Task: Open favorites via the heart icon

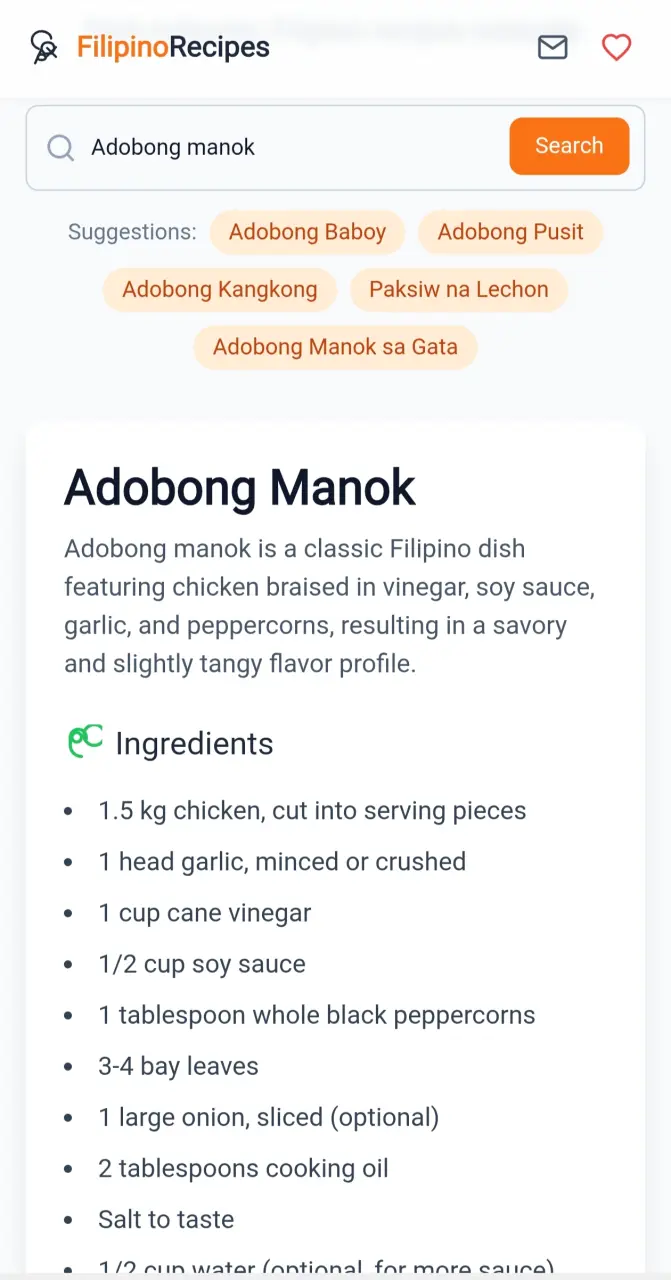Action: pos(616,47)
